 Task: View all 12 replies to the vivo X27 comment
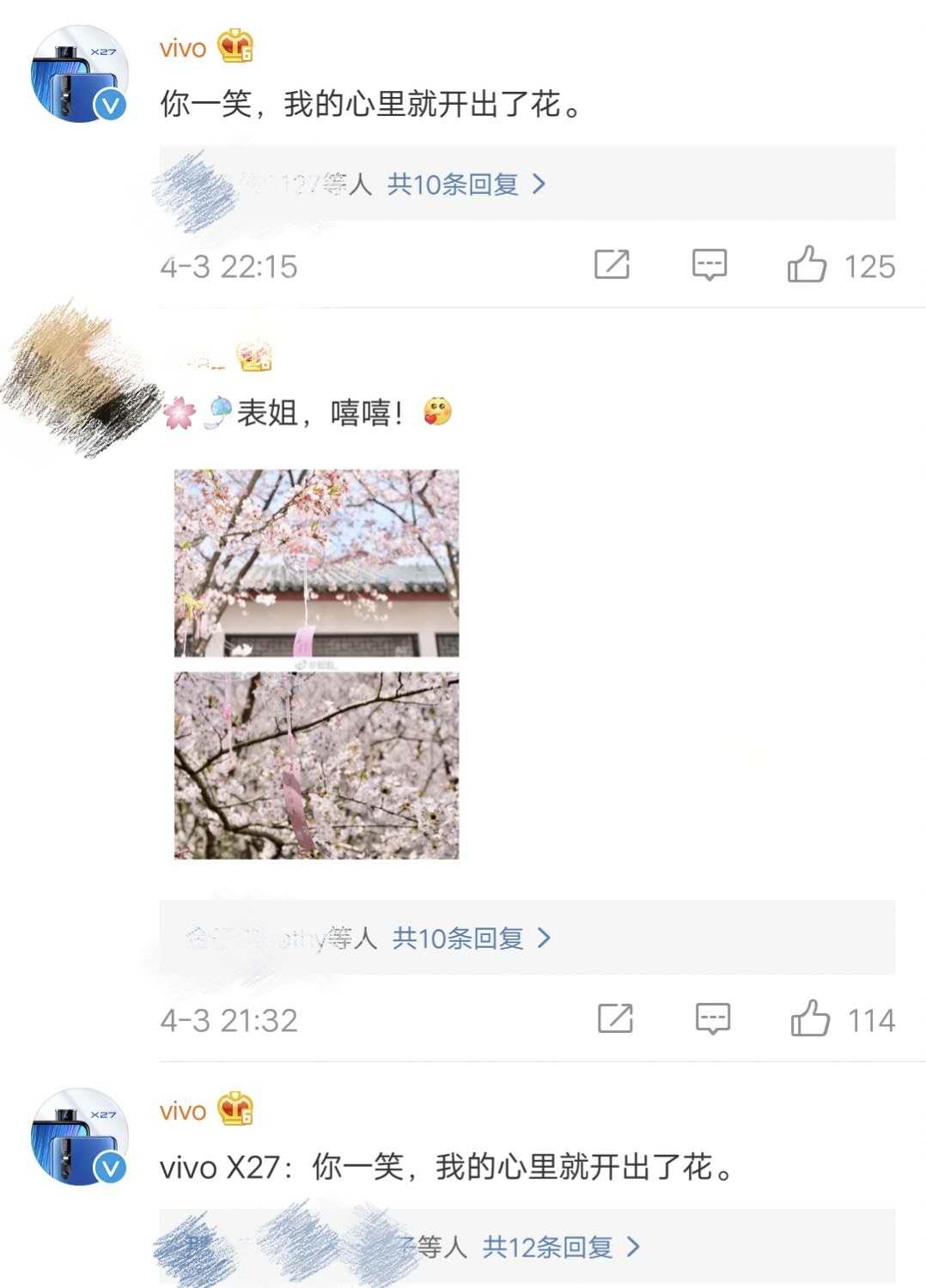(x=561, y=1247)
